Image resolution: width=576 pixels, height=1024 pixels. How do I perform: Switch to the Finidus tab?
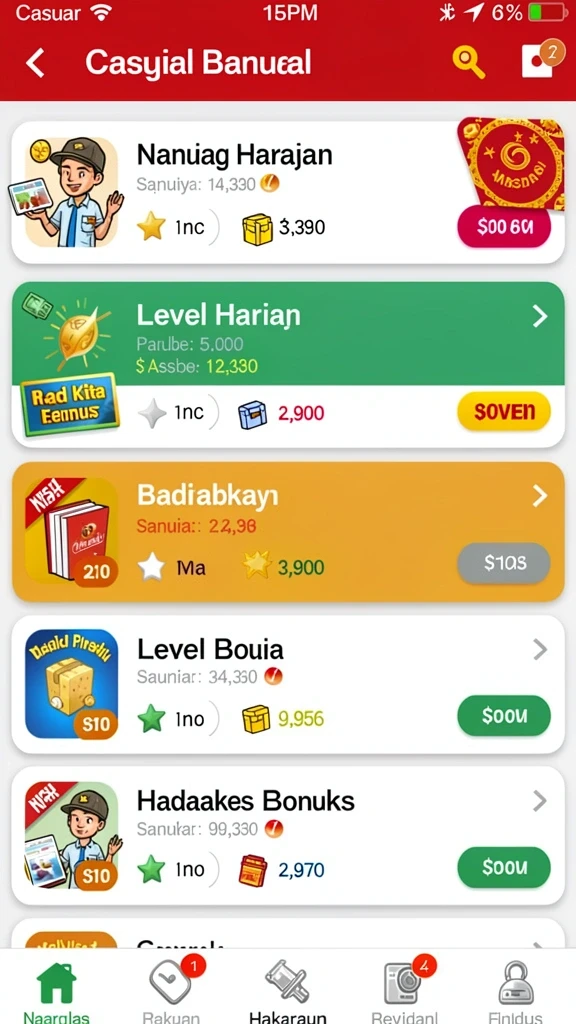(517, 989)
